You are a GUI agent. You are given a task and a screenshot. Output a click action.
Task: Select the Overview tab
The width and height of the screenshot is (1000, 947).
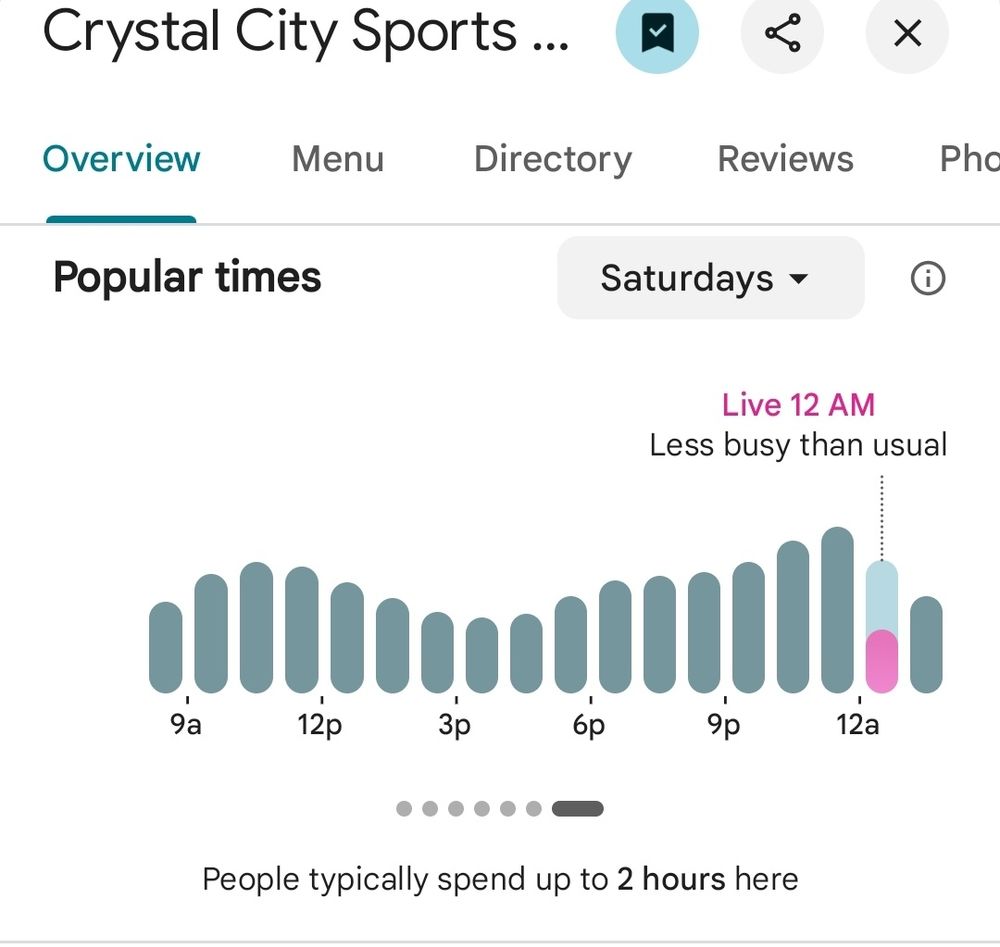tap(121, 159)
